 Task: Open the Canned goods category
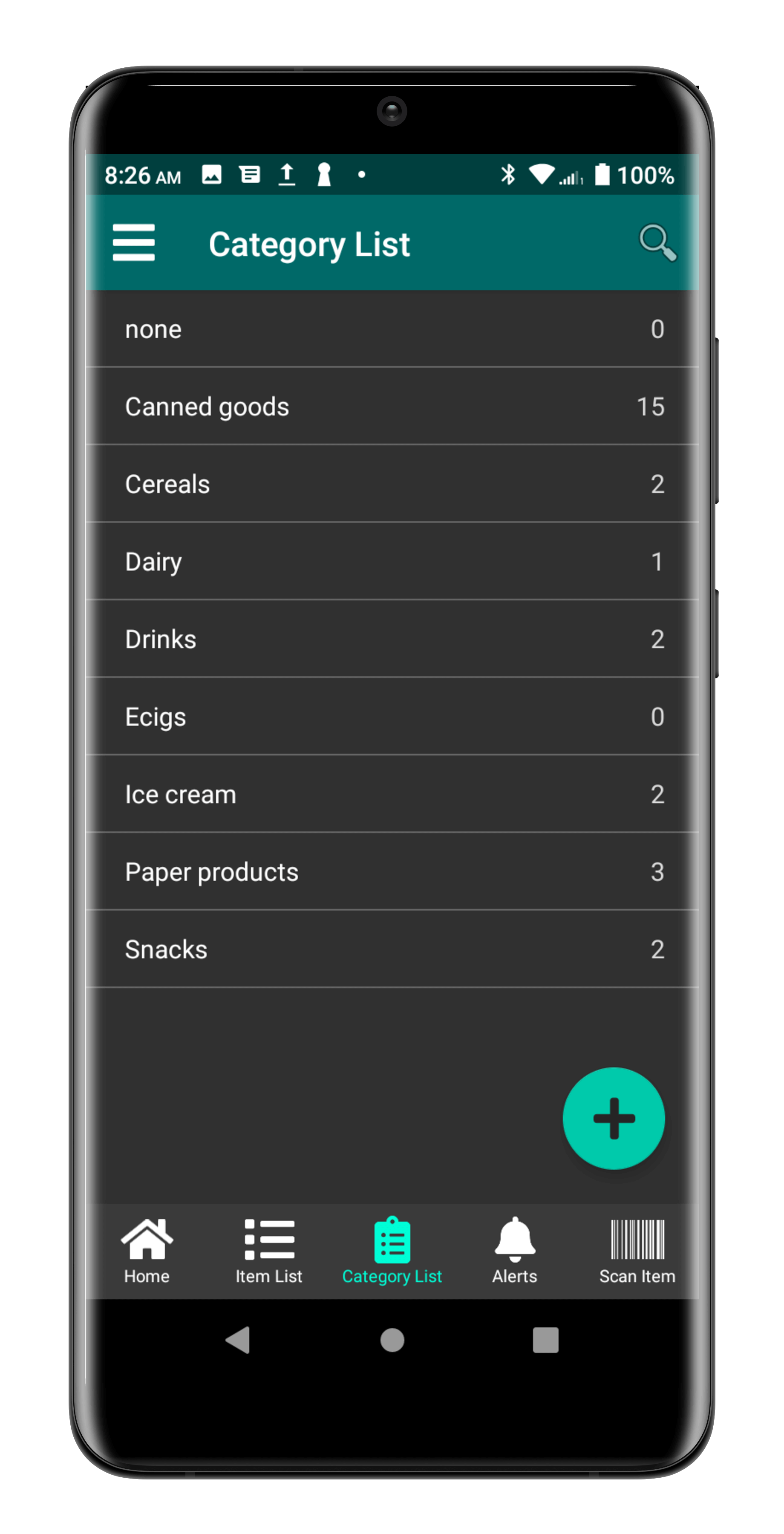pyautogui.click(x=392, y=406)
